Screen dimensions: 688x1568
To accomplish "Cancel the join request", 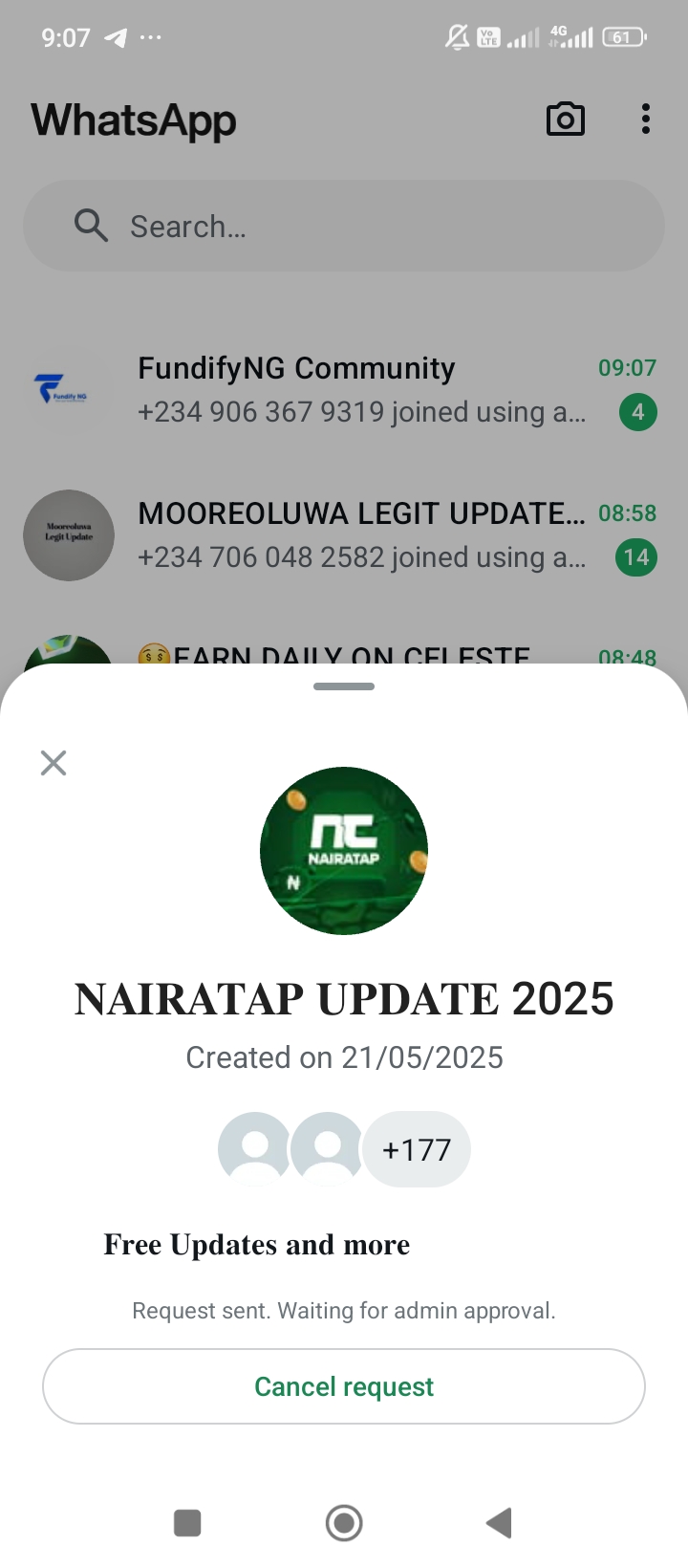I will pyautogui.click(x=344, y=1386).
